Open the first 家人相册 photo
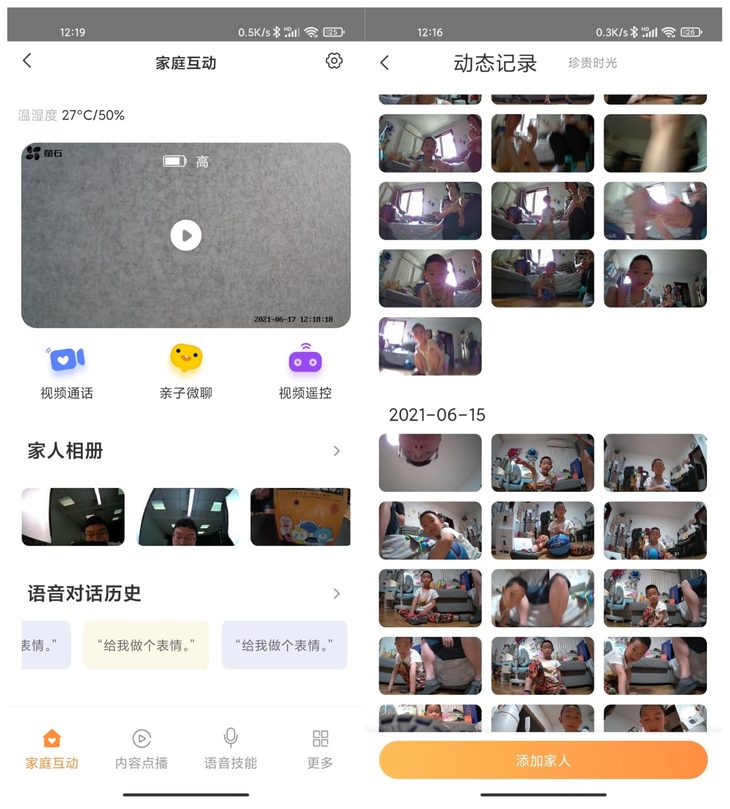The height and width of the screenshot is (809, 730). click(x=73, y=517)
